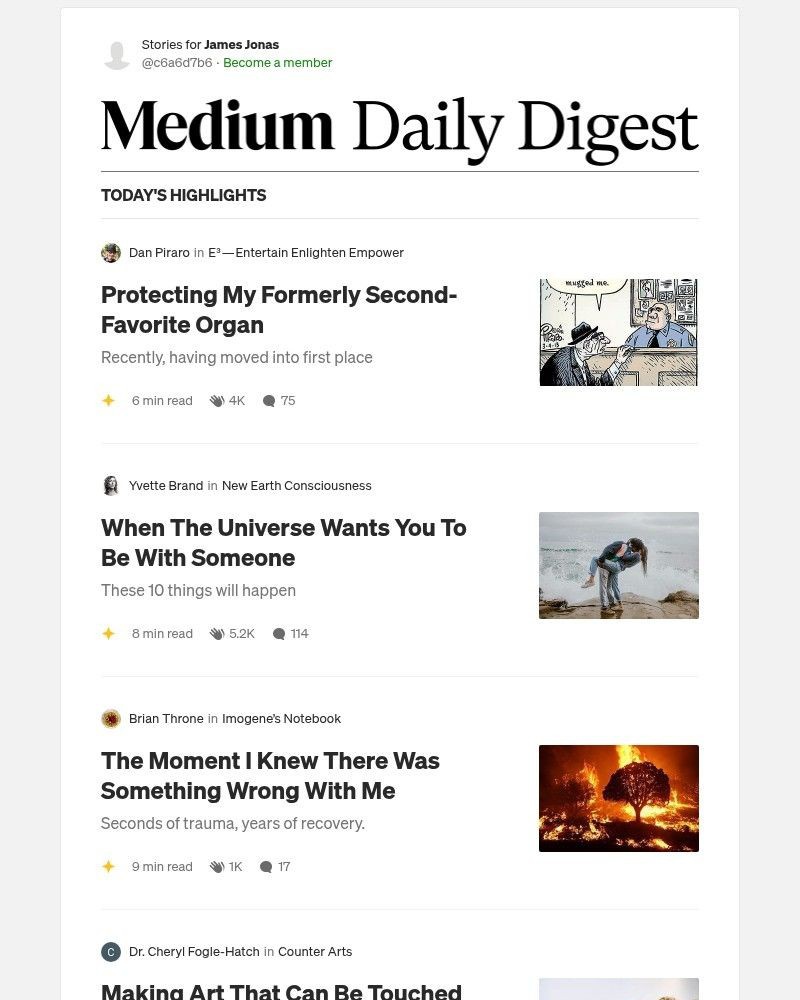Image resolution: width=800 pixels, height=1000 pixels.
Task: Click the beach couple thumbnail image
Action: click(618, 565)
